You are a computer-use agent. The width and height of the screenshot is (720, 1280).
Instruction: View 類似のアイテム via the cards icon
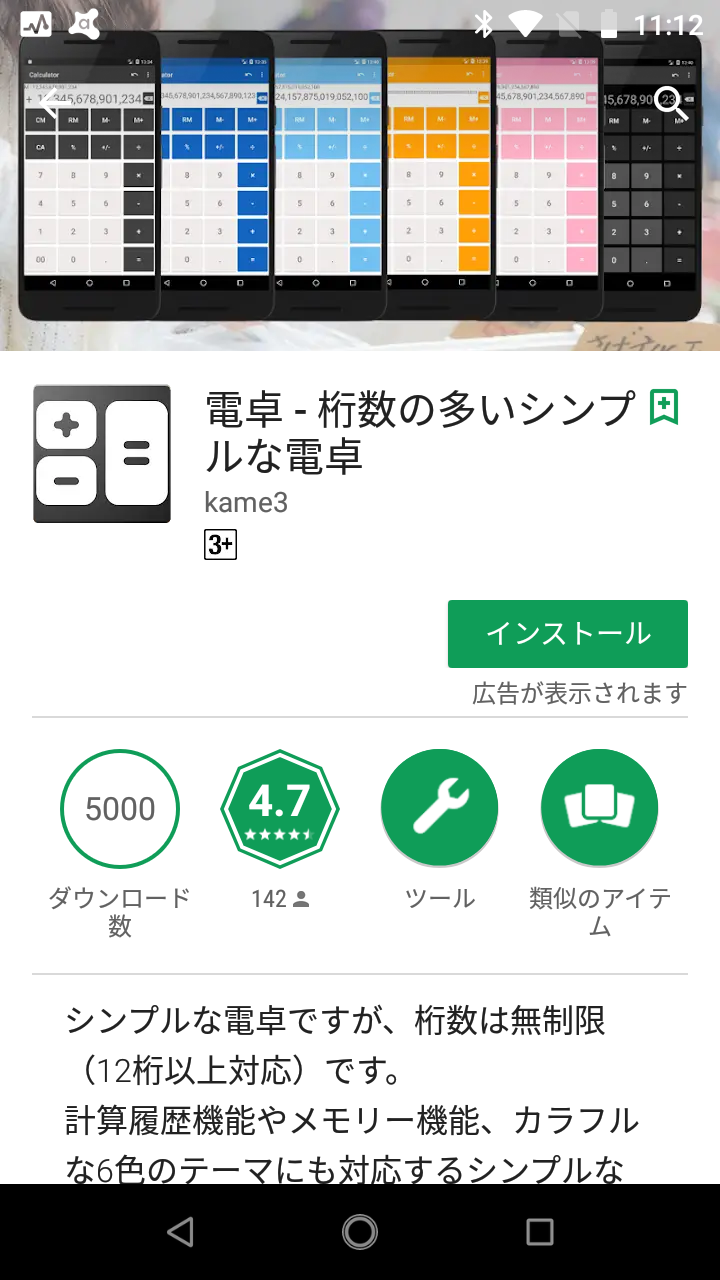click(x=598, y=807)
